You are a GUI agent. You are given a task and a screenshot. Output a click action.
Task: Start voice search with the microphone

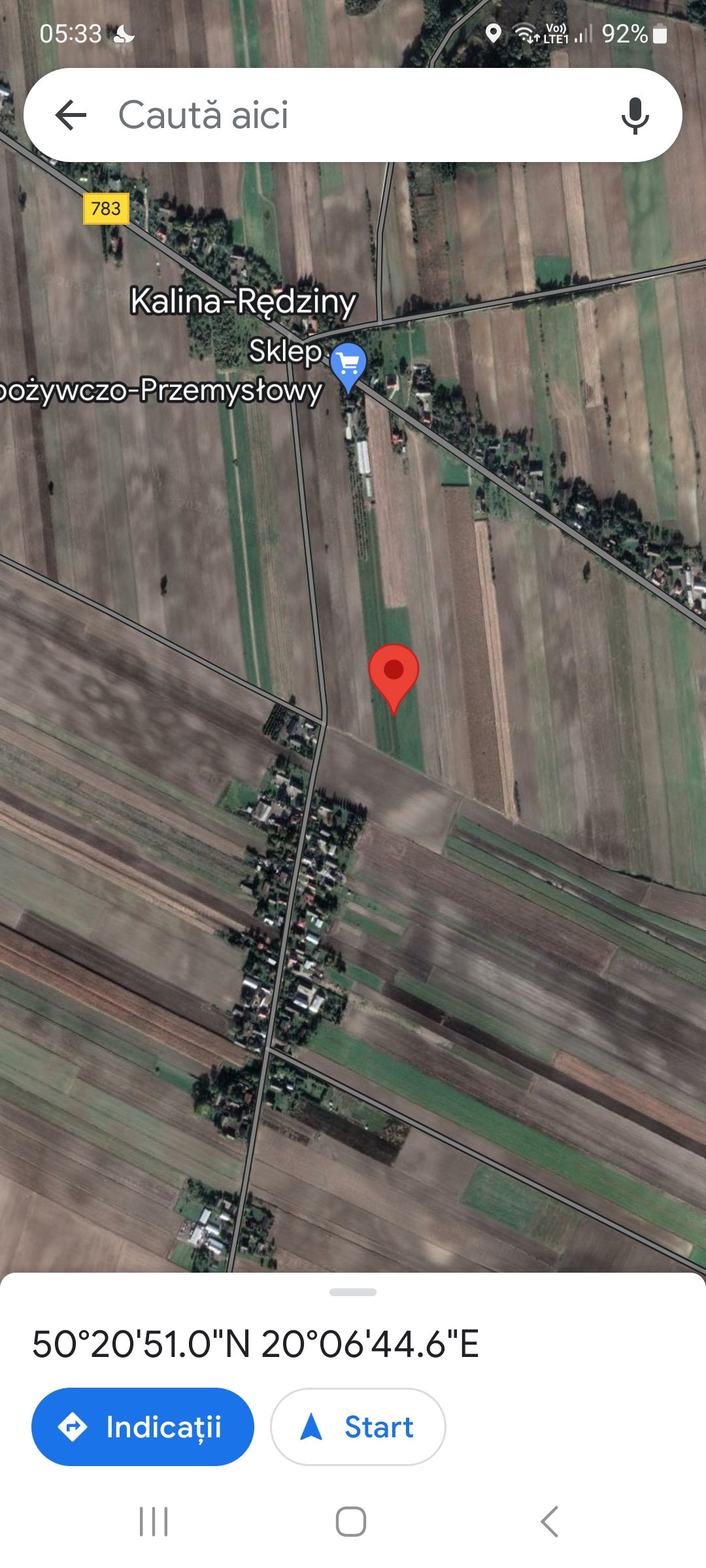[635, 116]
